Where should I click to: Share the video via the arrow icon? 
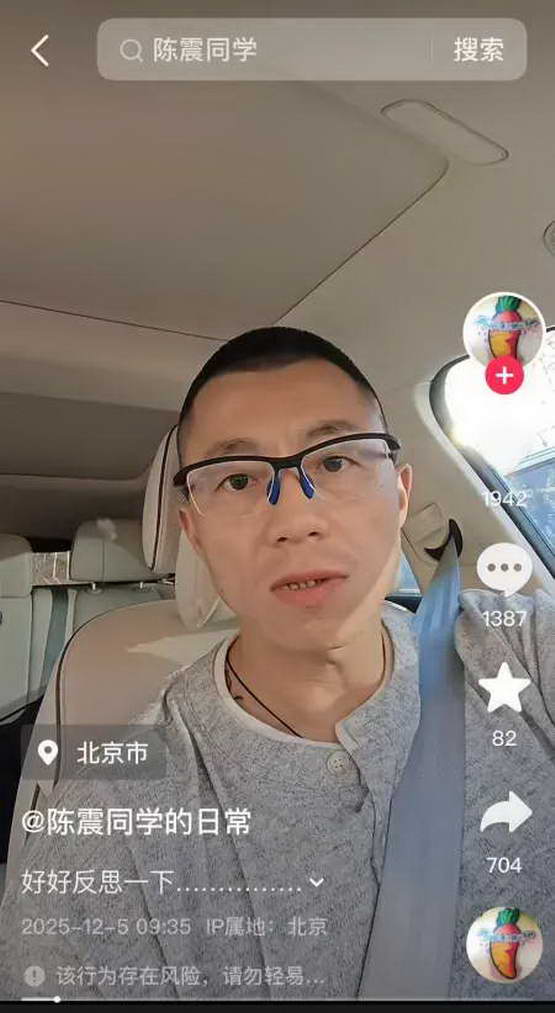pyautogui.click(x=505, y=813)
